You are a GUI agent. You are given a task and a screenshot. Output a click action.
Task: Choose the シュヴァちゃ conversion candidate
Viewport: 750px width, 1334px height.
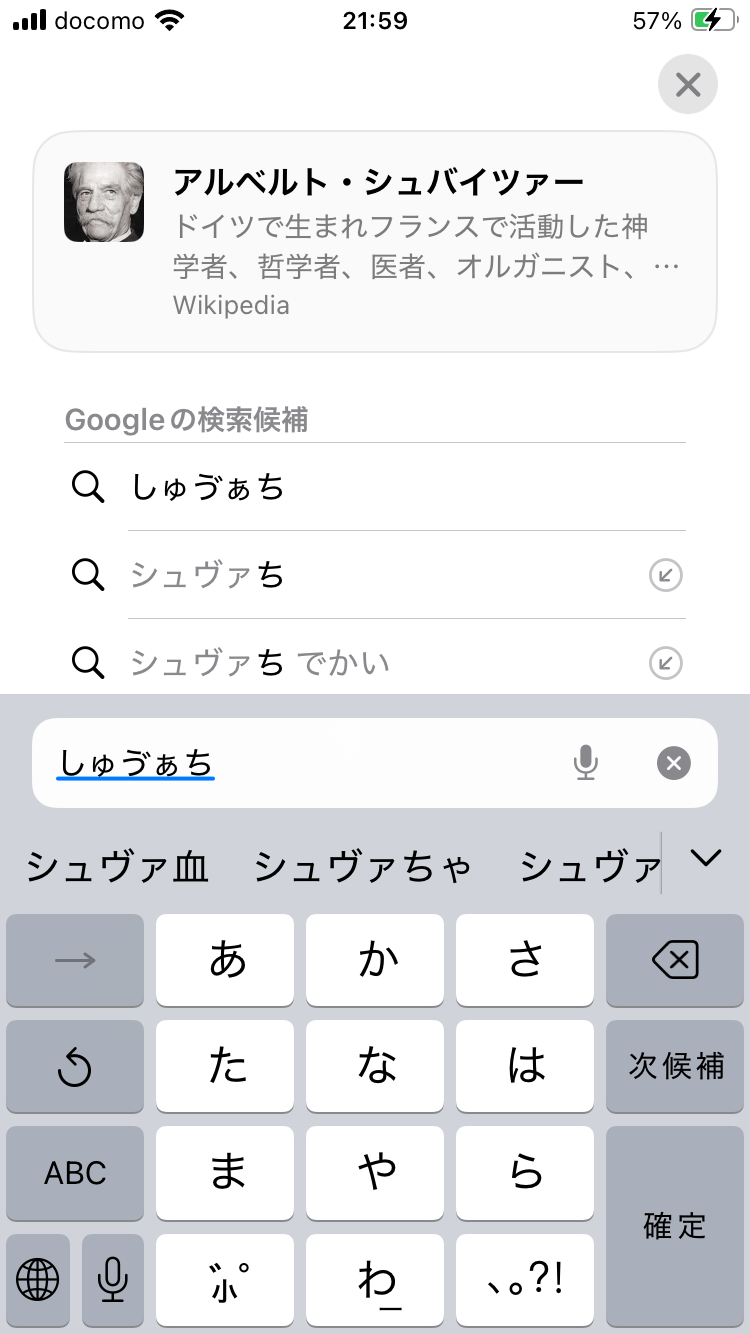pyautogui.click(x=362, y=866)
